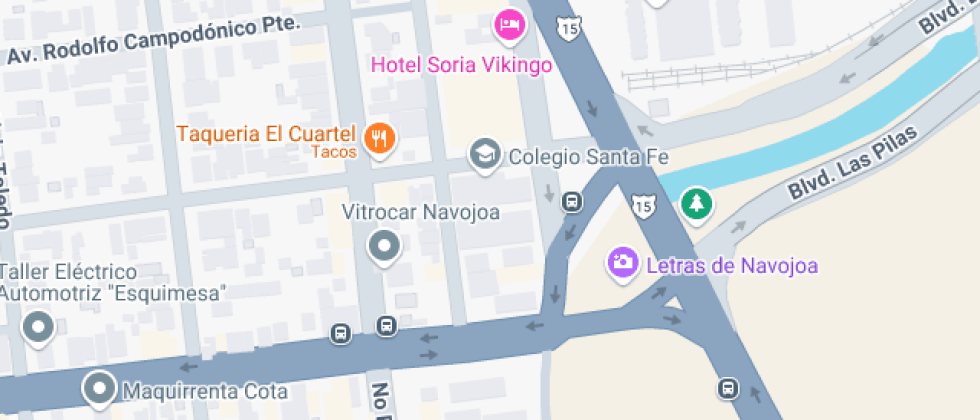Tap the green park tree marker

697,205
